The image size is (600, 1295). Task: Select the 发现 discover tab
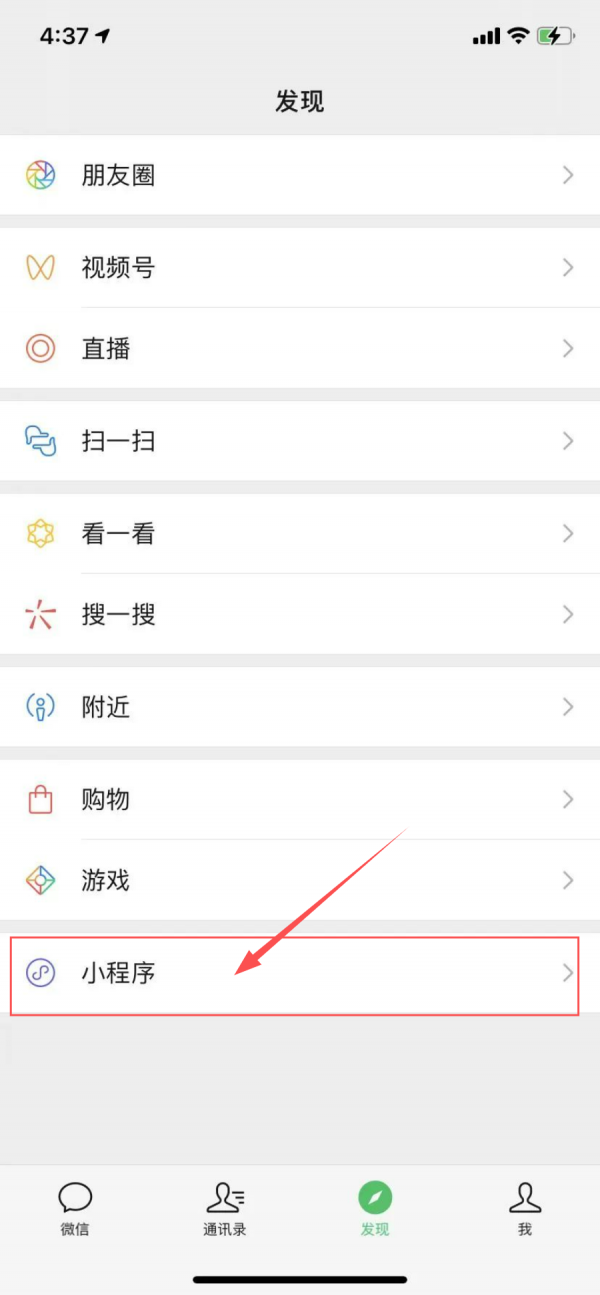point(375,1208)
